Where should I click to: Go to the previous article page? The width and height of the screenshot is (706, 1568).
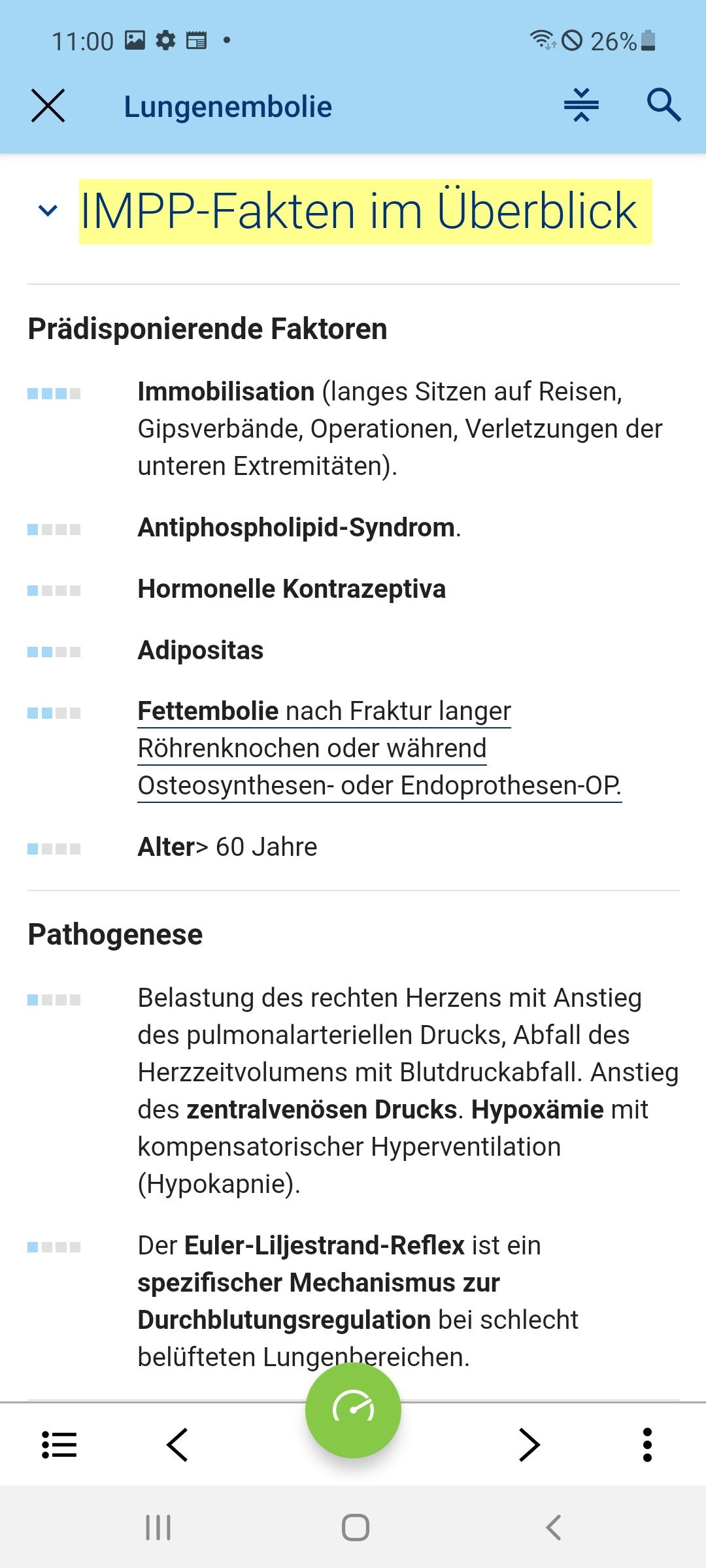(177, 1444)
